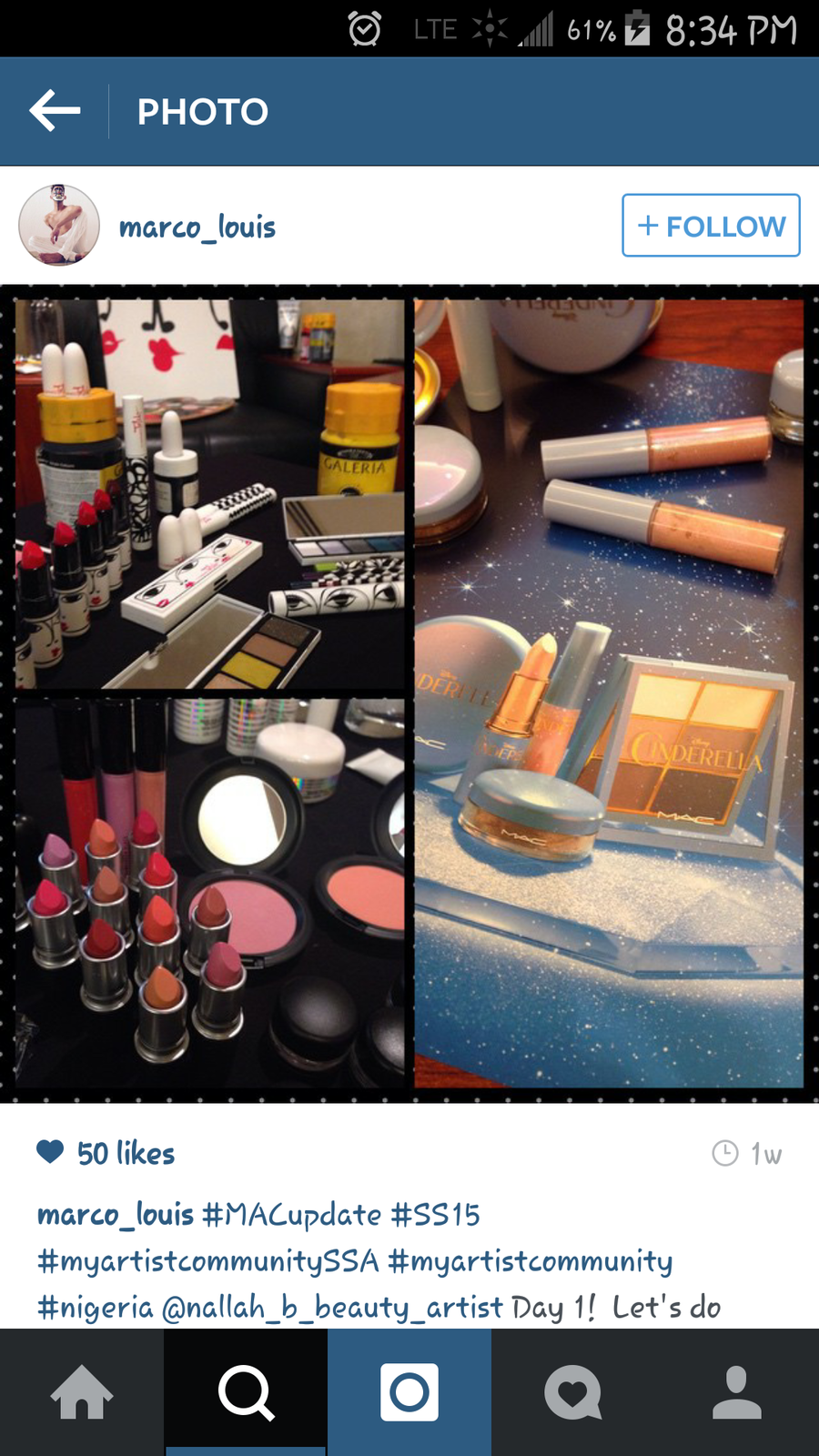Open the camera tab

pyautogui.click(x=409, y=1392)
